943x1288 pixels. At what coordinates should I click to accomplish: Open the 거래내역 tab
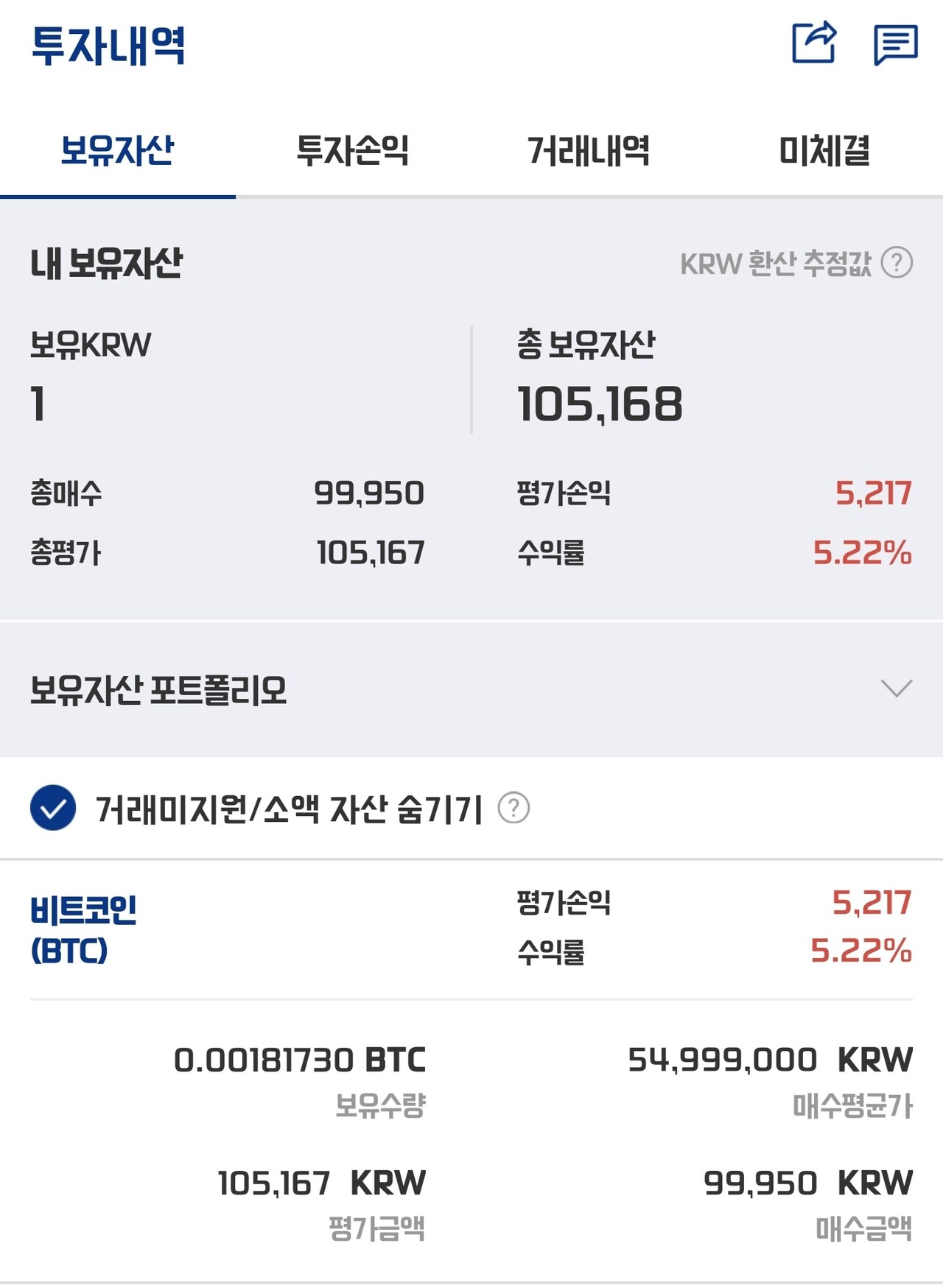pyautogui.click(x=590, y=151)
